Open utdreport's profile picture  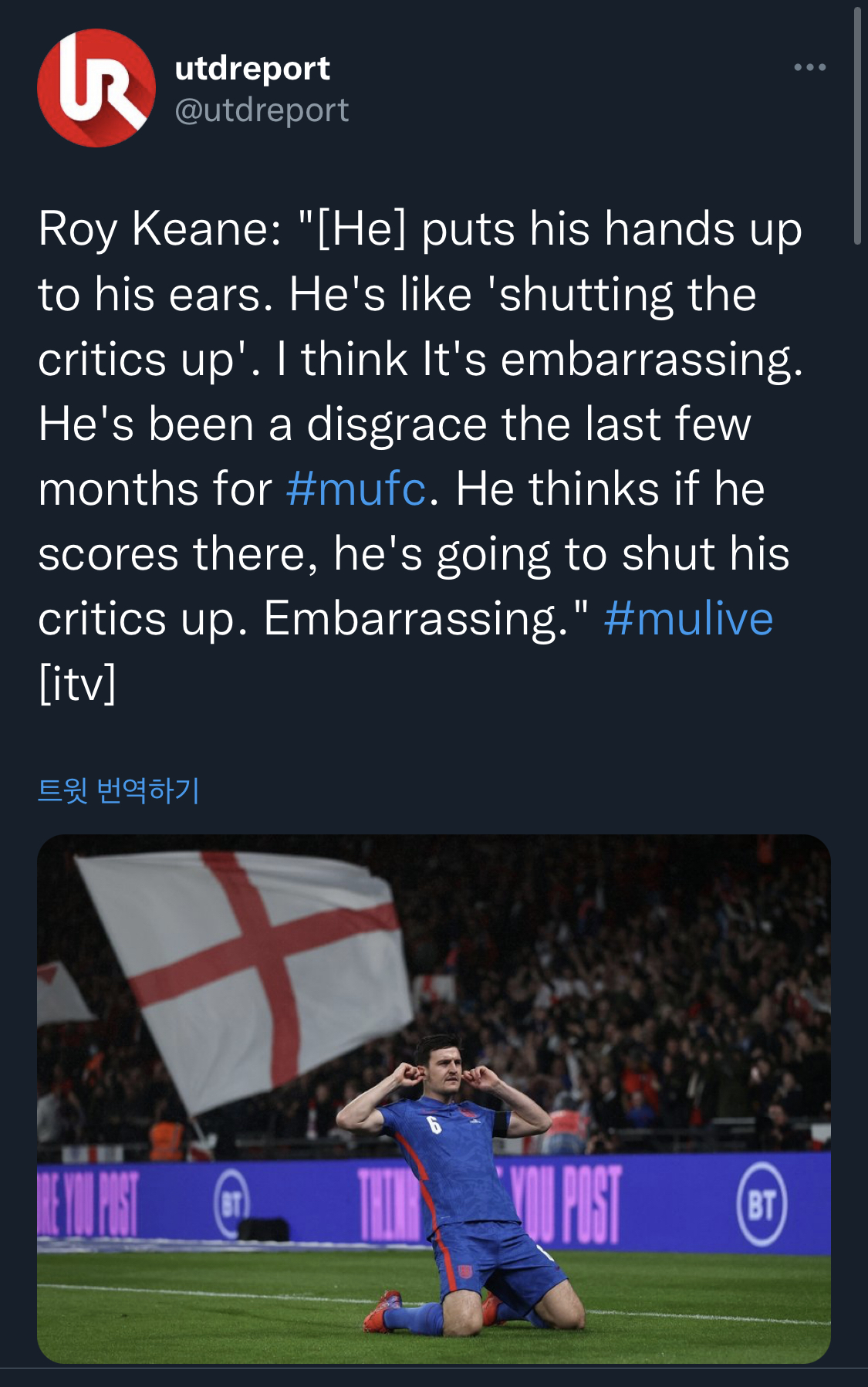pos(96,88)
